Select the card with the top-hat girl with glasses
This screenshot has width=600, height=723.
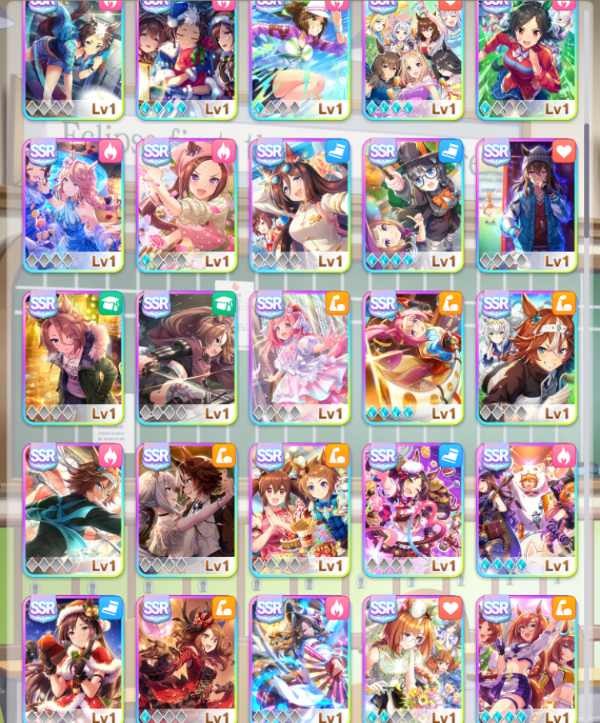coord(413,205)
